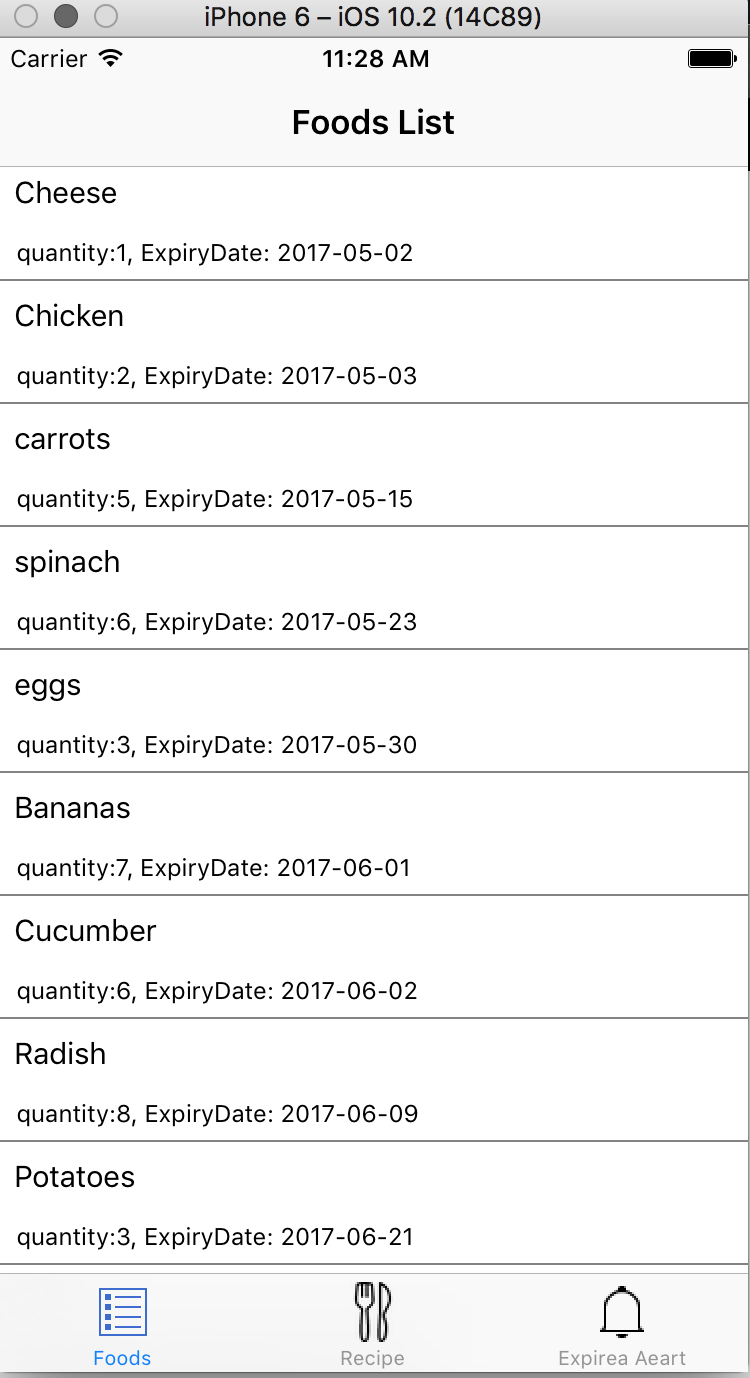The image size is (750, 1378).
Task: Open the Bananas row
Action: tap(374, 838)
